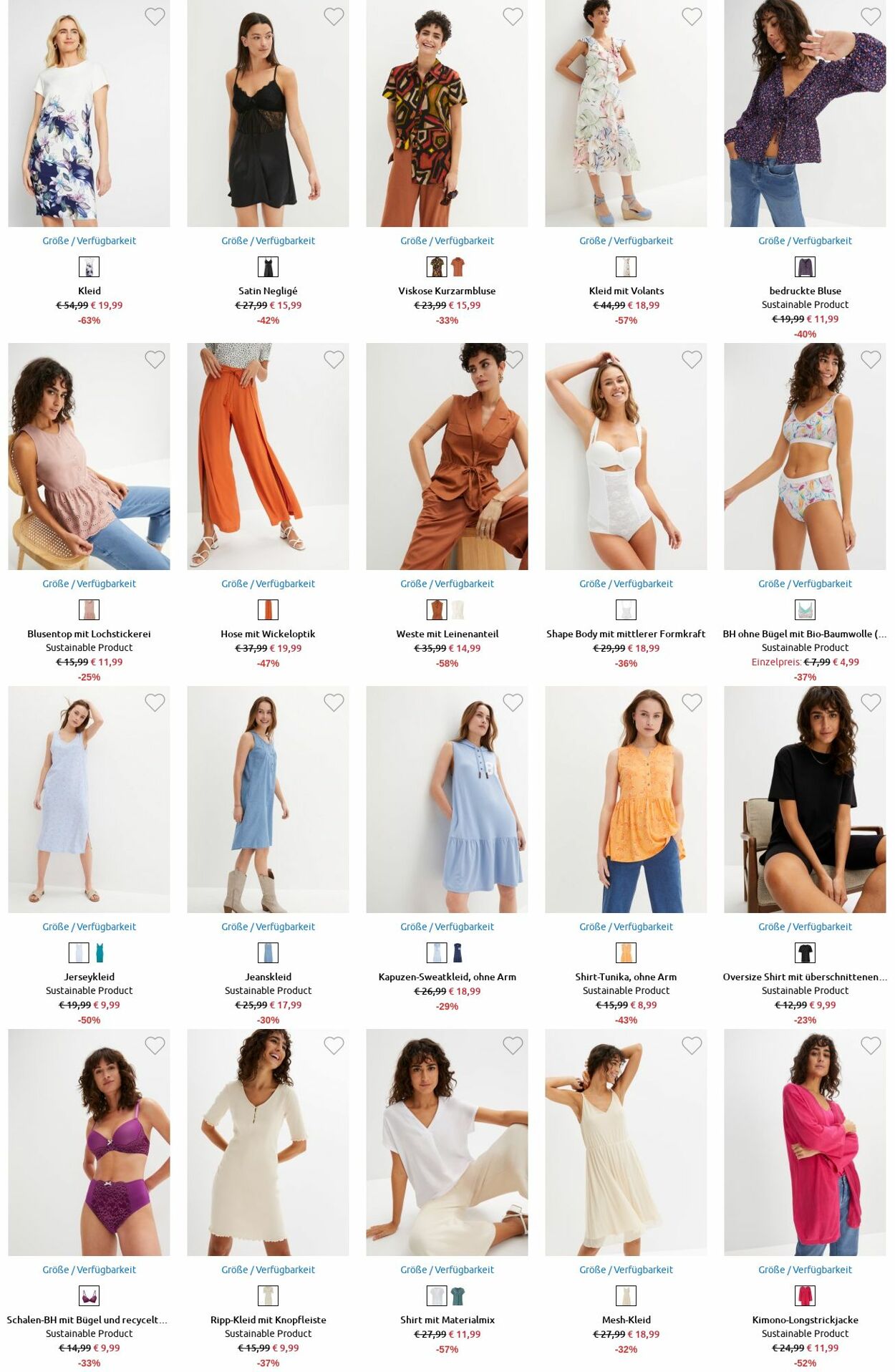Heart the Shirt-Tunika, ohne Arm
The width and height of the screenshot is (895, 1372).
point(692,702)
